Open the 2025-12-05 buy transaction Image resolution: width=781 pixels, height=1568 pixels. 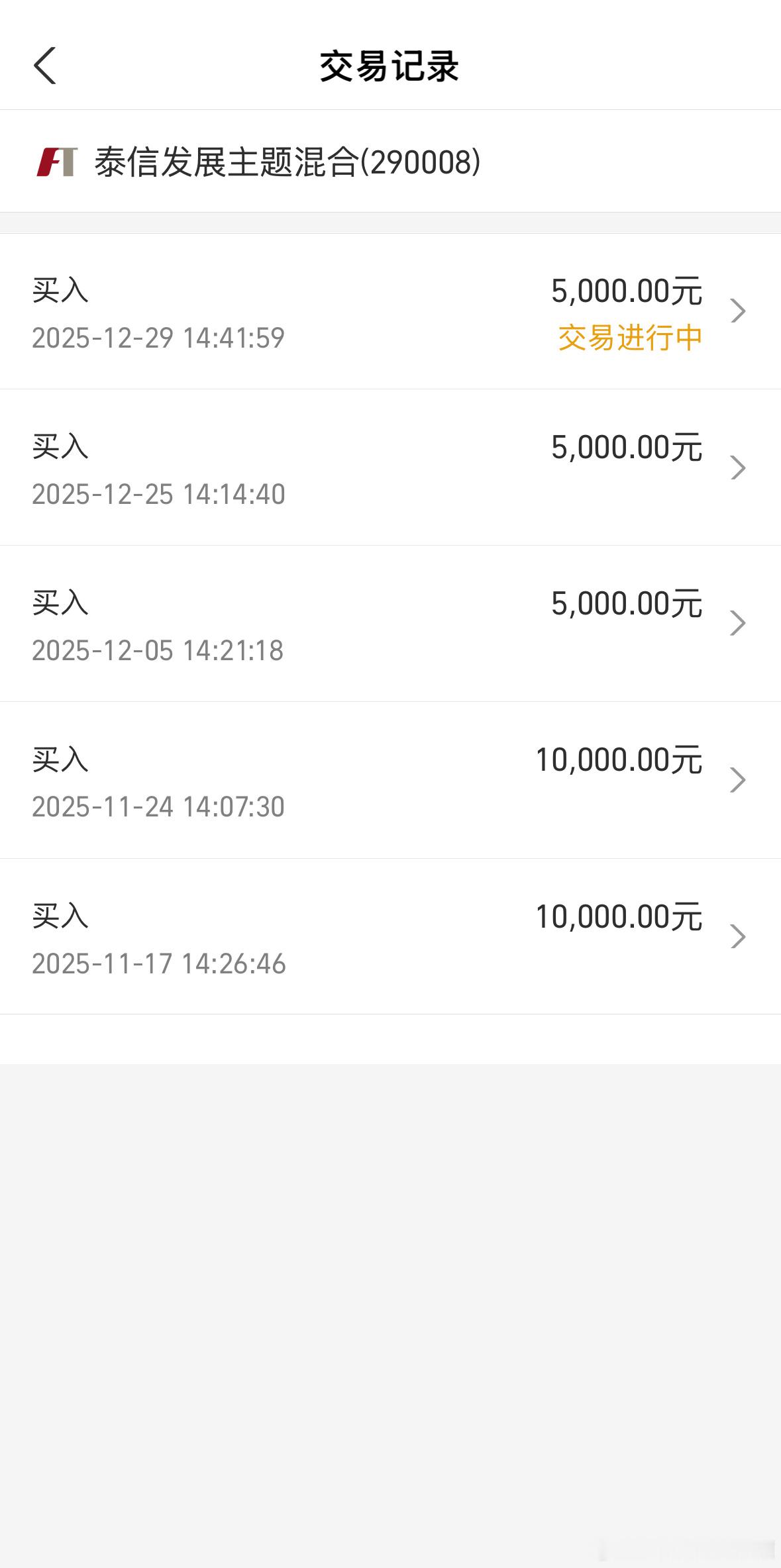pos(390,624)
